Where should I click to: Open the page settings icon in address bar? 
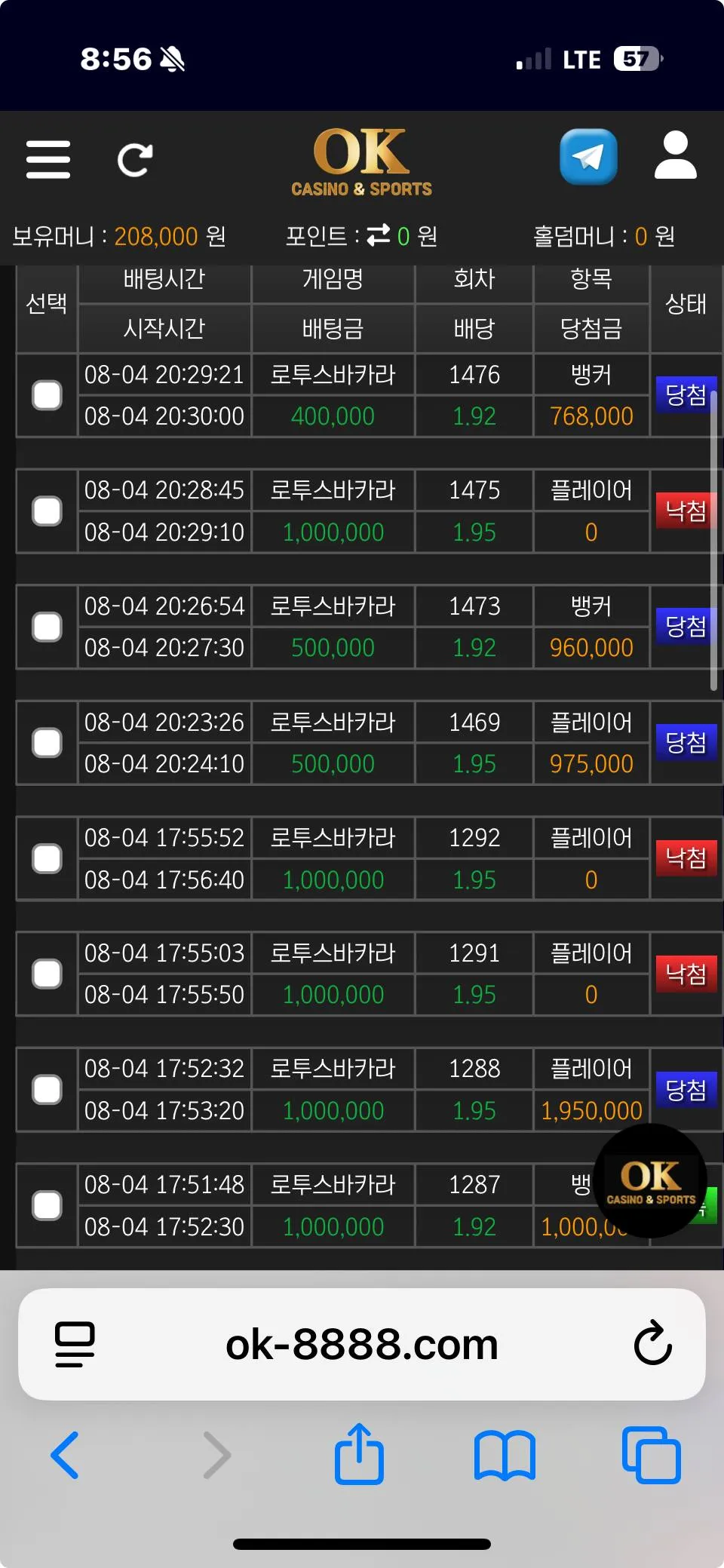click(x=75, y=1345)
